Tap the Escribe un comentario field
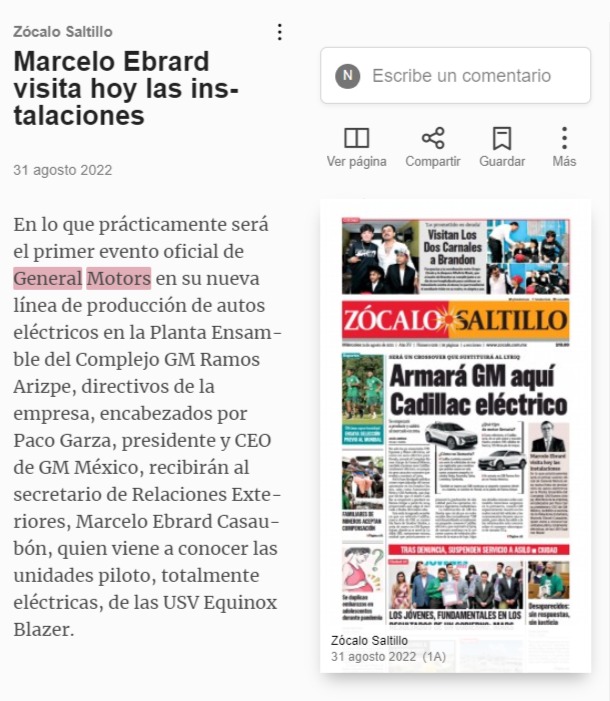This screenshot has height=701, width=610. click(x=455, y=76)
